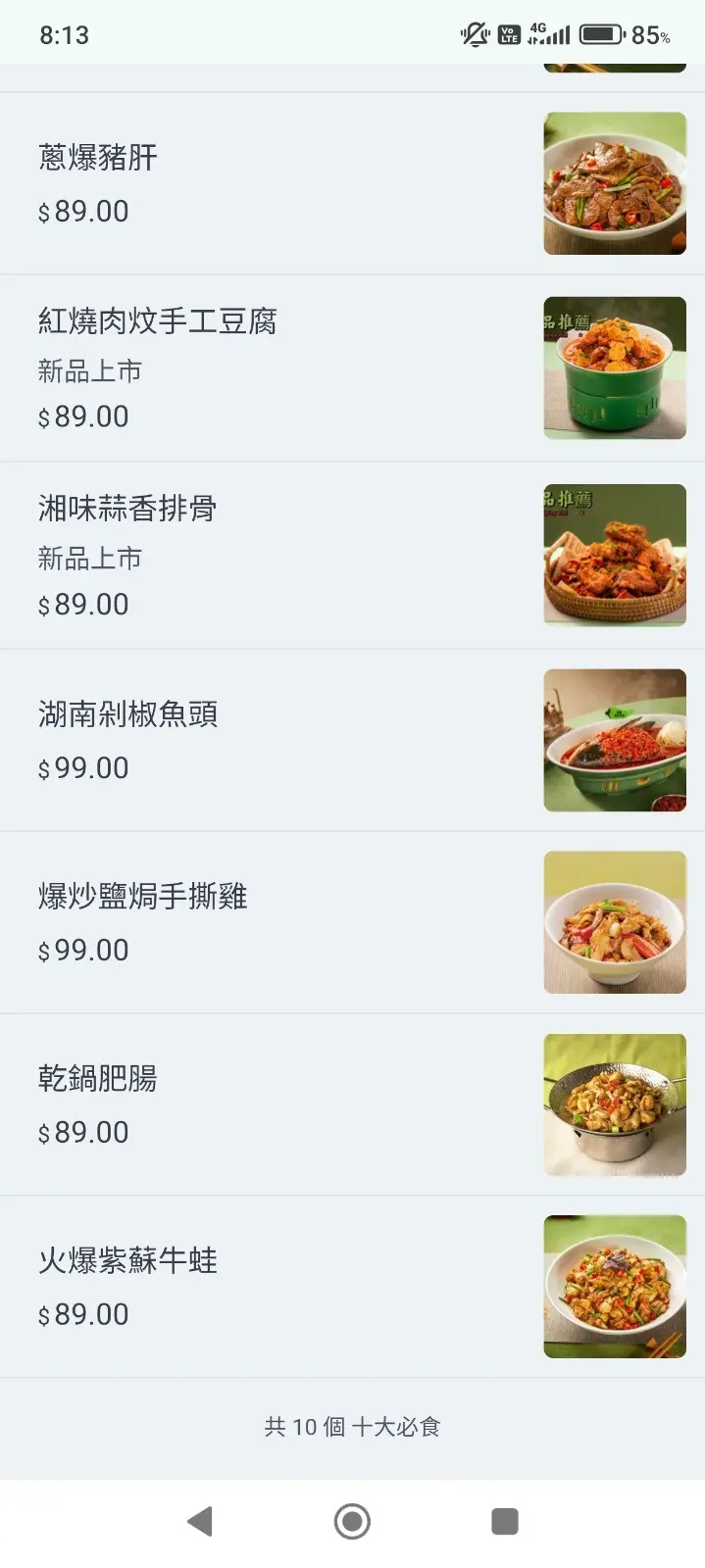This screenshot has width=705, height=1568.
Task: Return to the home screen
Action: (x=352, y=1521)
